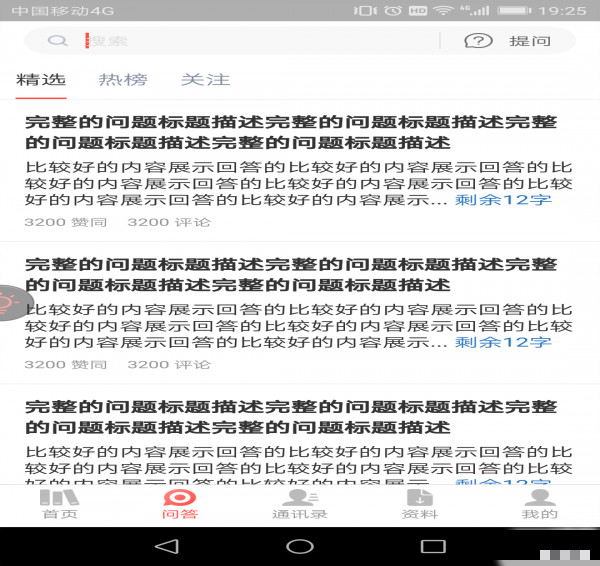The height and width of the screenshot is (566, 600).
Task: Select the 问答 bottom tab
Action: (x=180, y=504)
